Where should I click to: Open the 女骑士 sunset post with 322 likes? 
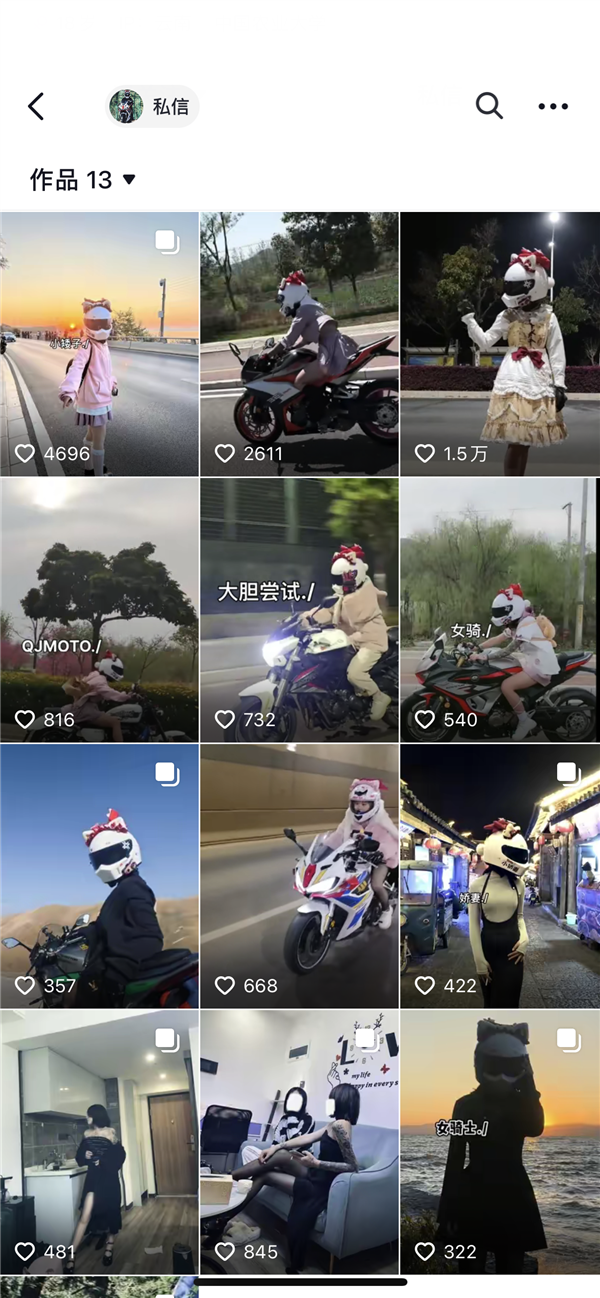[499, 1141]
